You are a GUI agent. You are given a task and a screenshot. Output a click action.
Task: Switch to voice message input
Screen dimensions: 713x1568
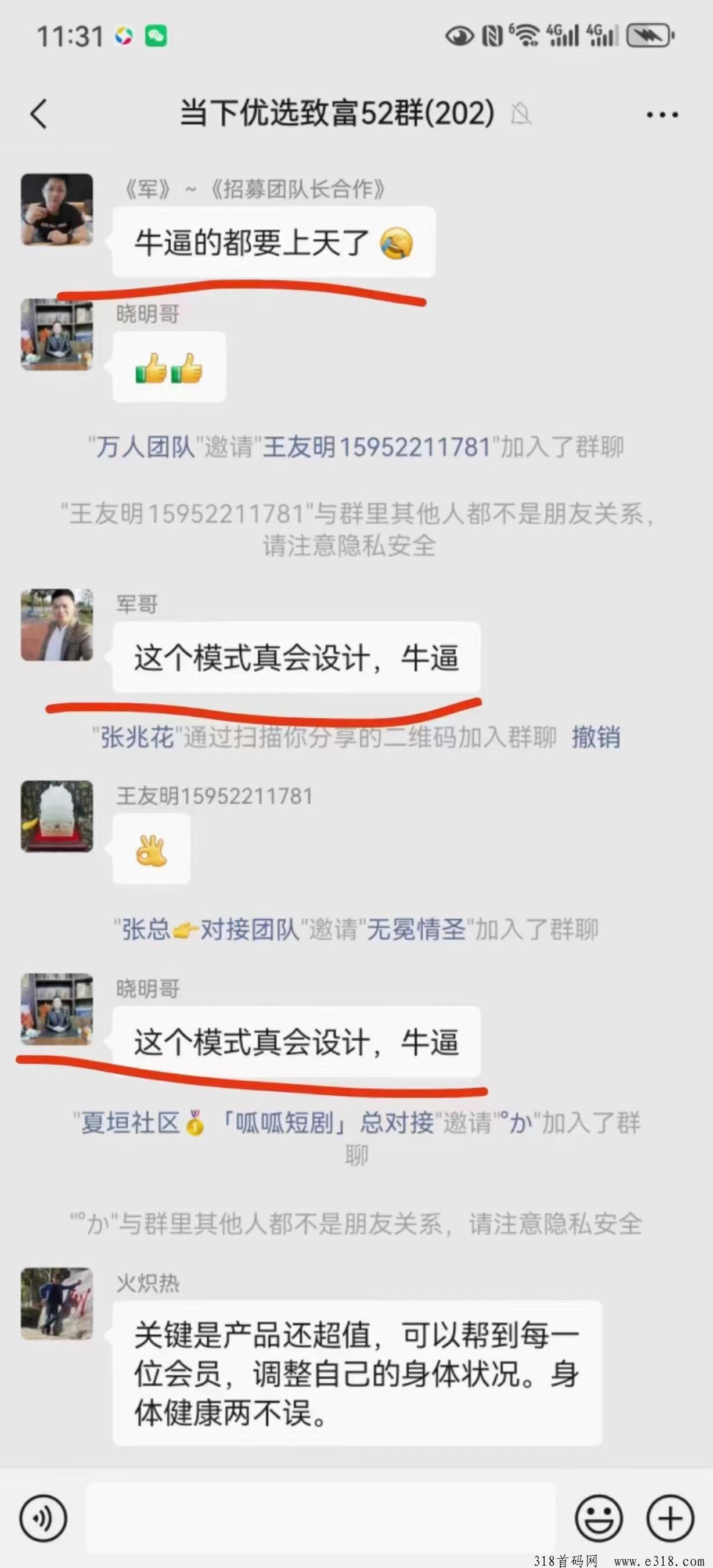(x=43, y=1518)
